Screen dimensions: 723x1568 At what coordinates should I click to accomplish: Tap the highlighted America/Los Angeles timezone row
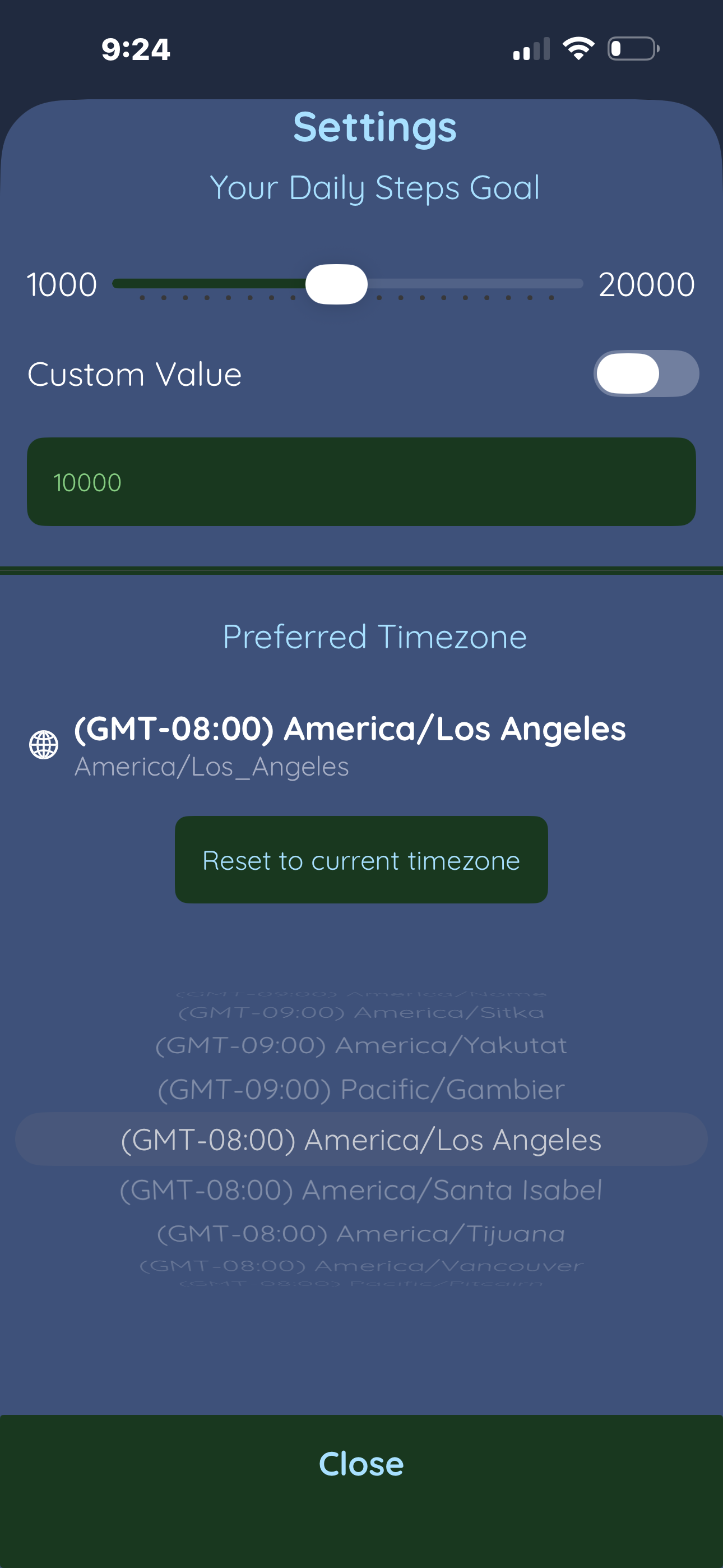tap(361, 1140)
